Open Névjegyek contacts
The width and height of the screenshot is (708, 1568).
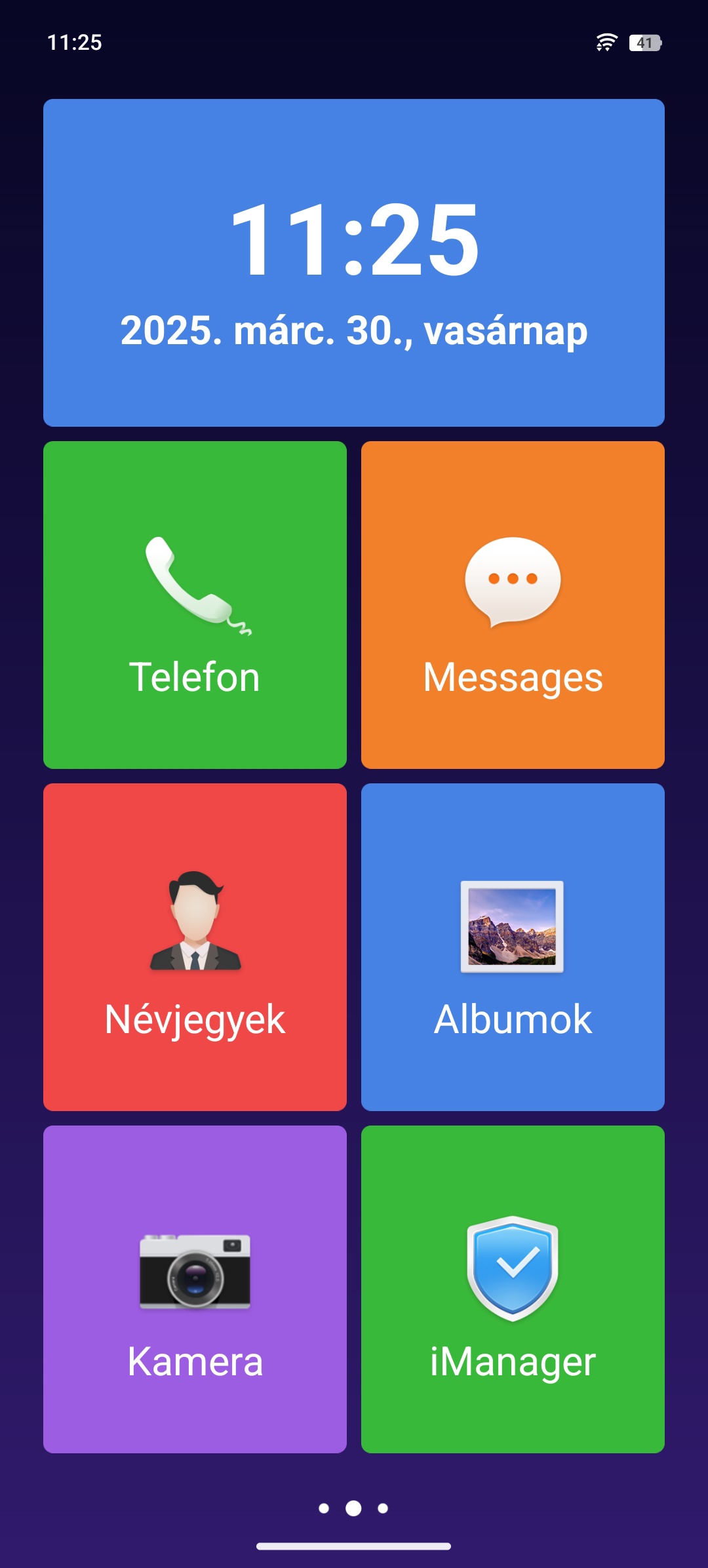pyautogui.click(x=195, y=947)
